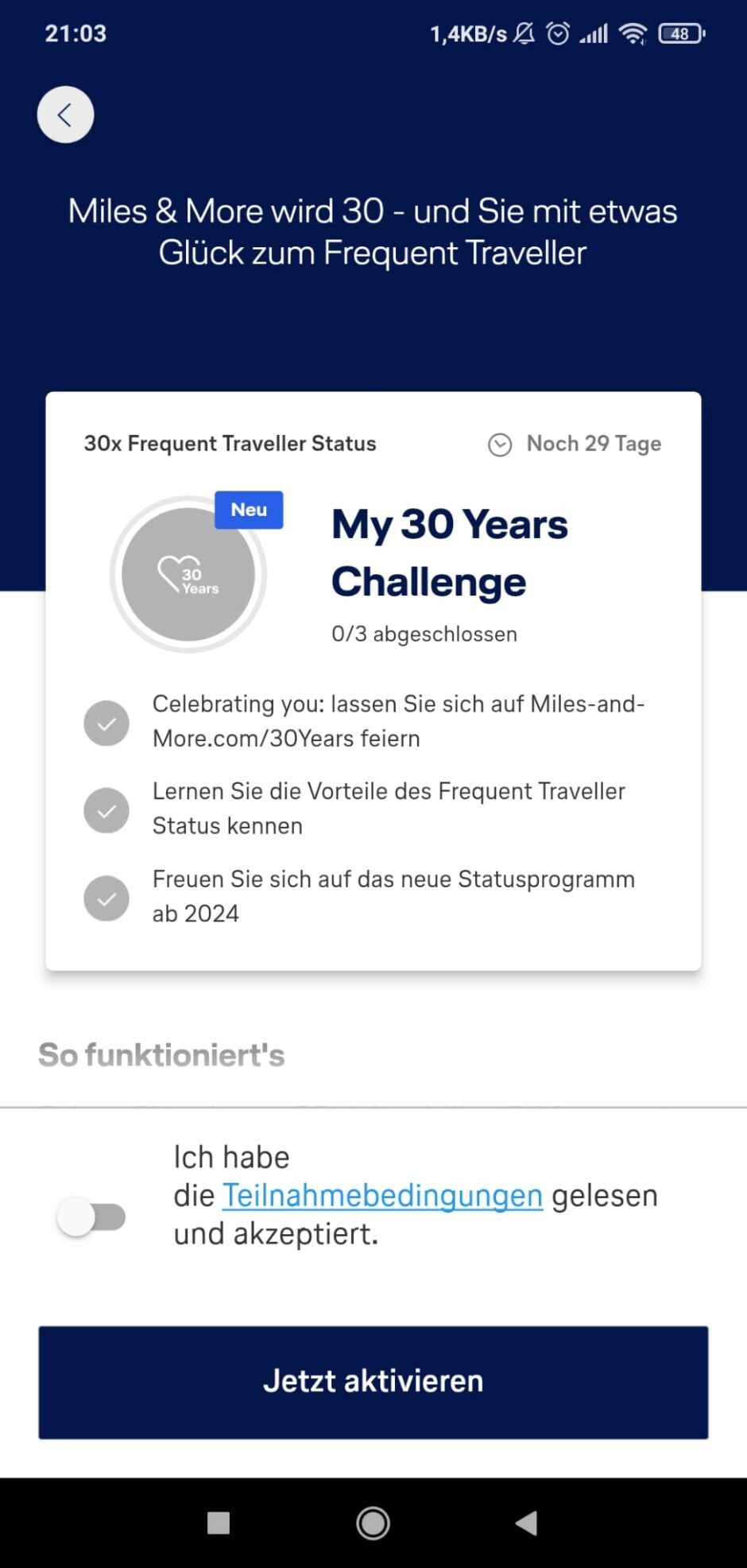This screenshot has height=1568, width=747.
Task: Tap the 0/3 abgeschlossen progress indicator
Action: tap(424, 634)
